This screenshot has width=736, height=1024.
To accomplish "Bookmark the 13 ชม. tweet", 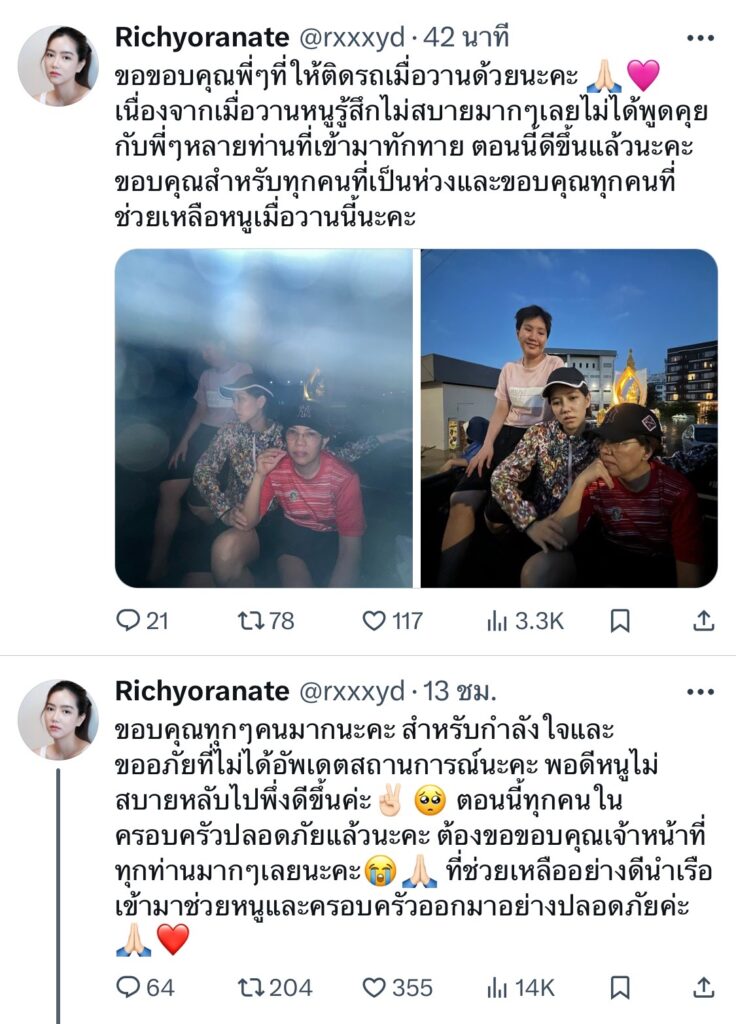I will click(x=620, y=988).
